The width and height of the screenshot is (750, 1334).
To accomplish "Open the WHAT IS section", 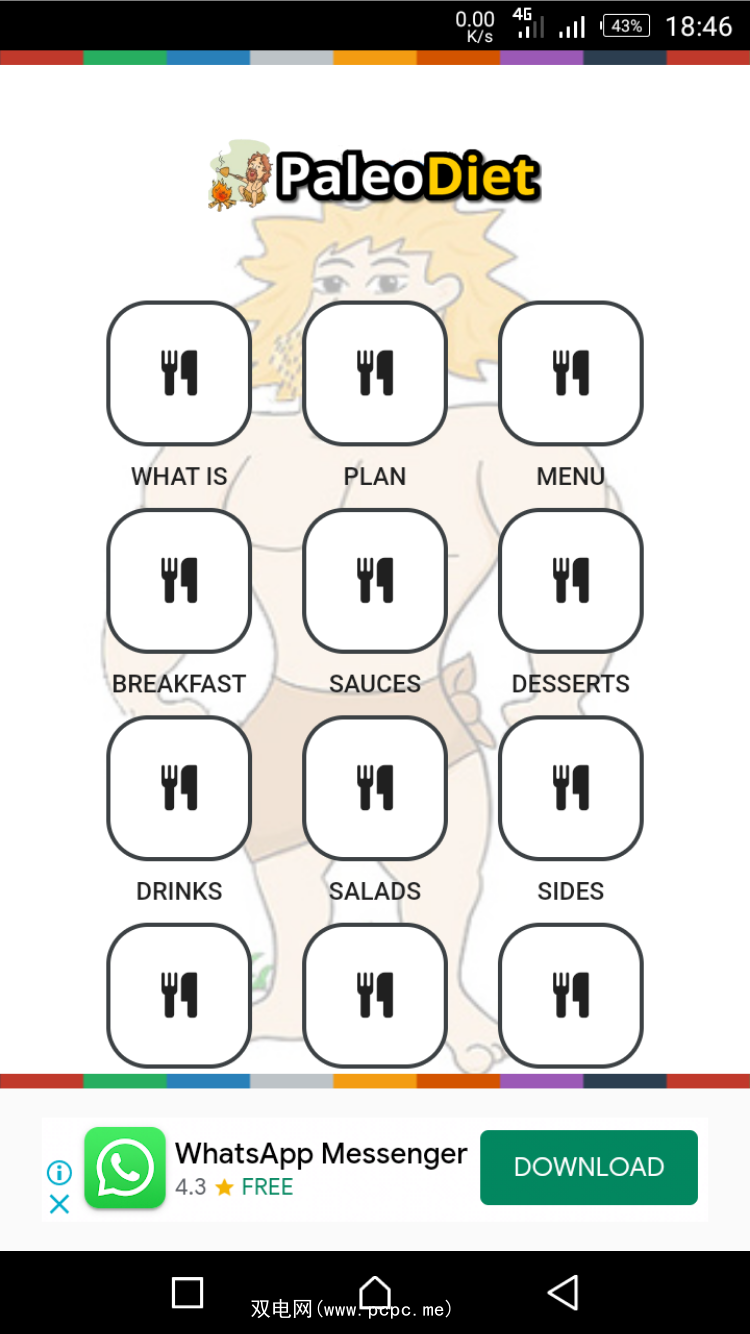I will click(179, 373).
